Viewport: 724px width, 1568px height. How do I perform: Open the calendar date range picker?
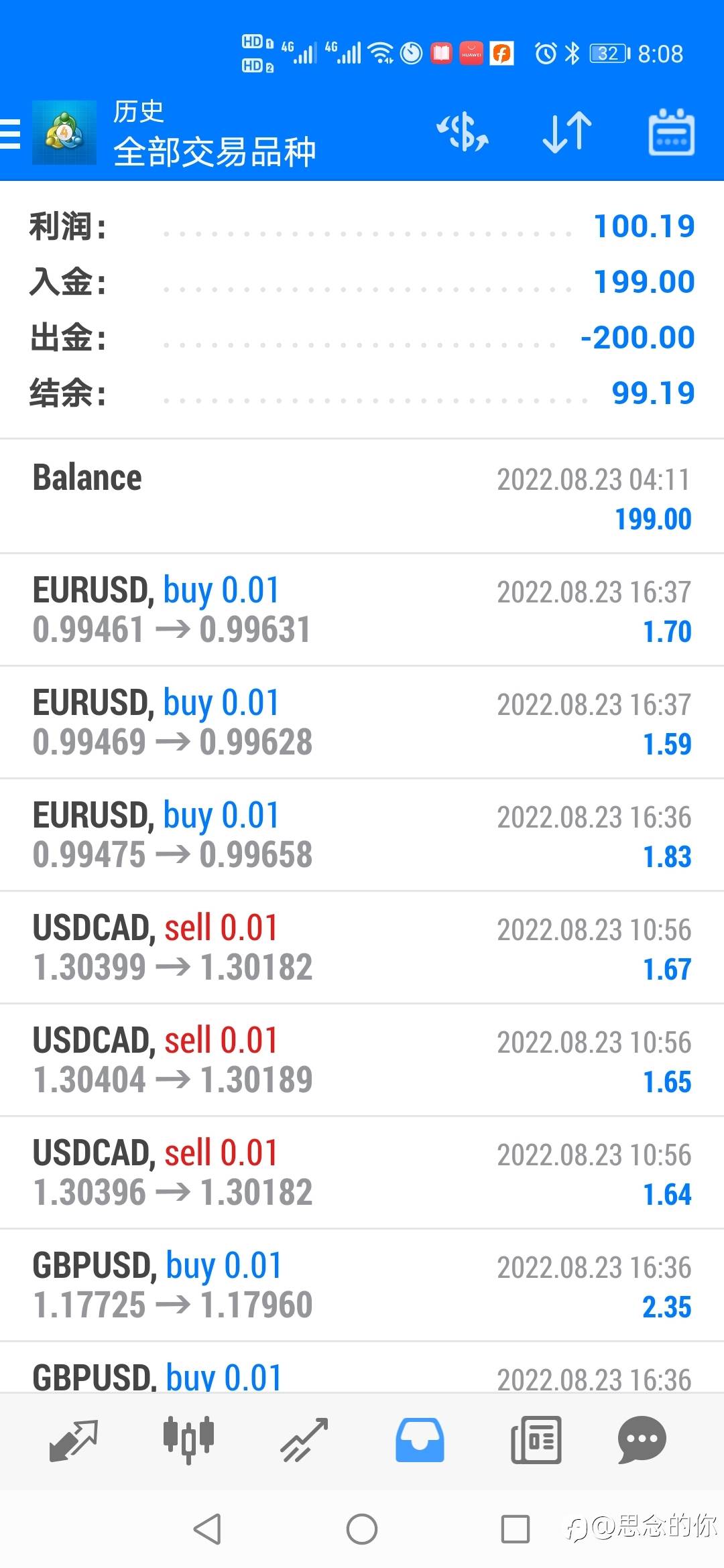click(671, 132)
